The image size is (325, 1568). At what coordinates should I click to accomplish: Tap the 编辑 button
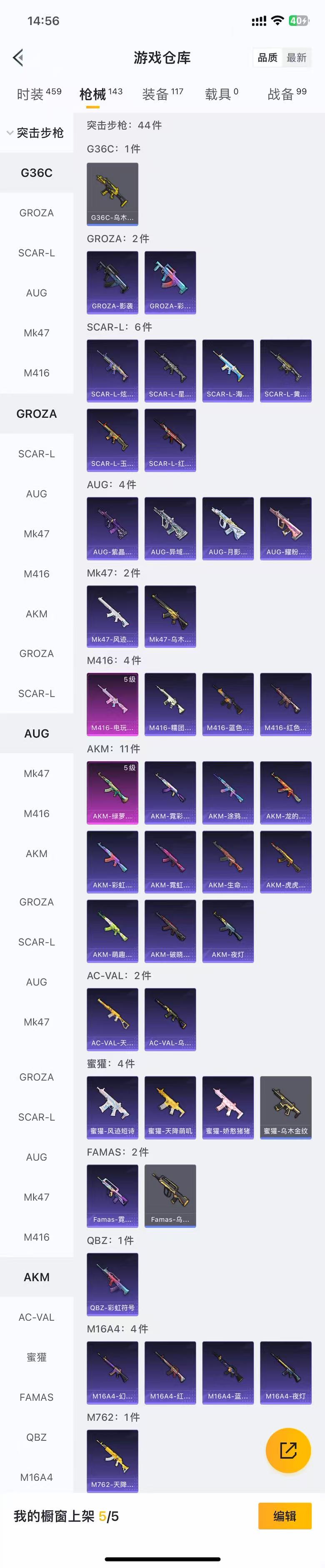(284, 1515)
